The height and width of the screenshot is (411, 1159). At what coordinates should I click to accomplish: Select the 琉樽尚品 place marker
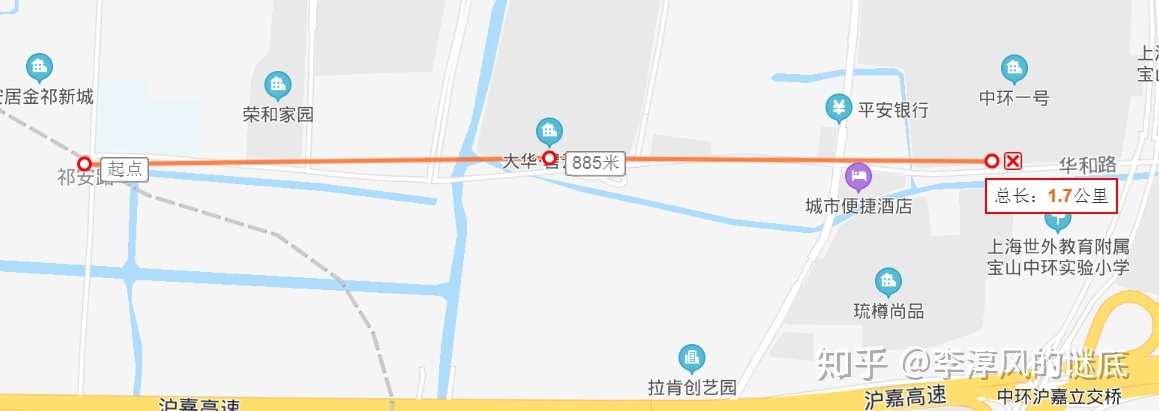pos(888,282)
